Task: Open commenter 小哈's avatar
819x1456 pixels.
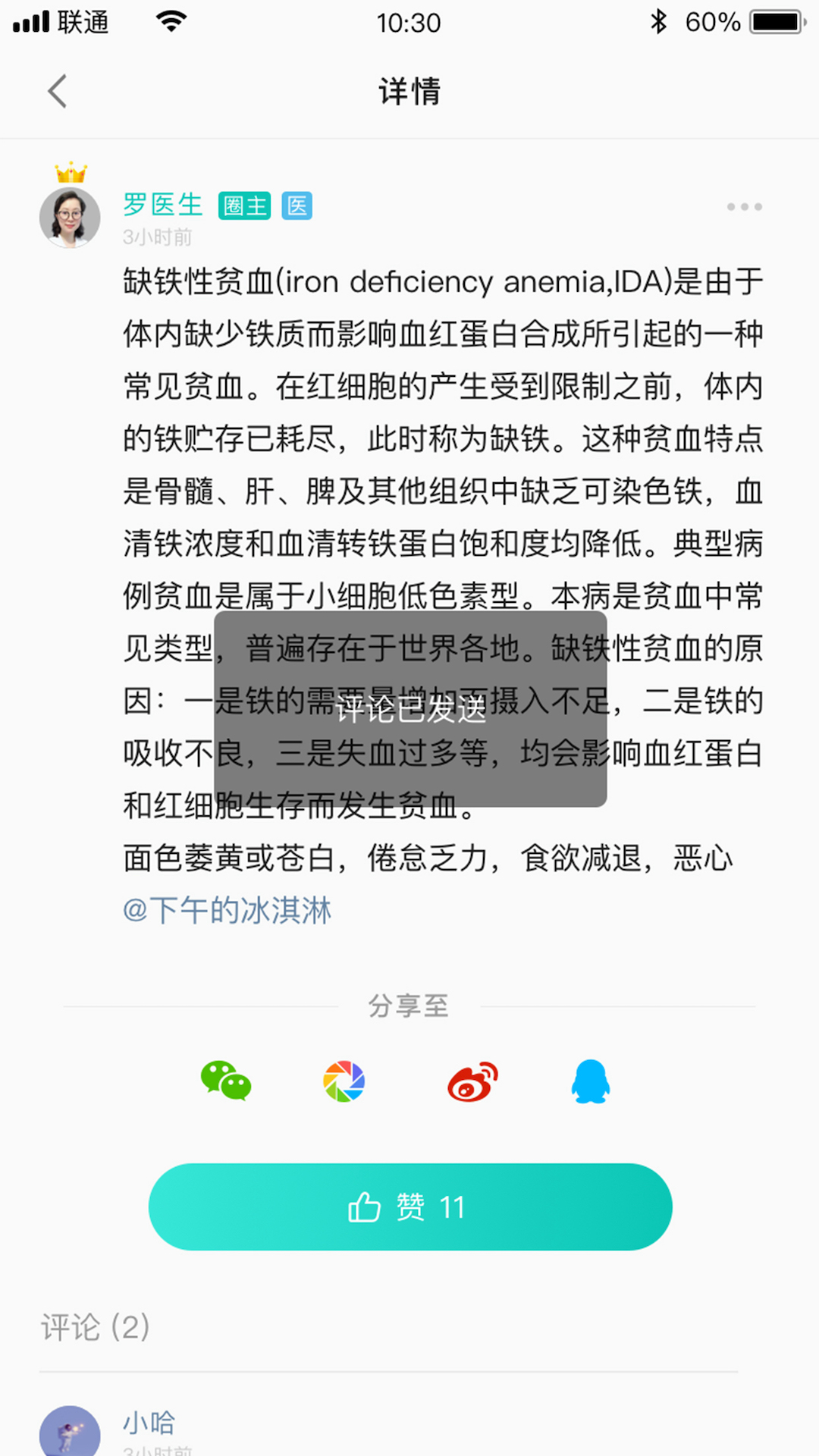Action: 70,1433
